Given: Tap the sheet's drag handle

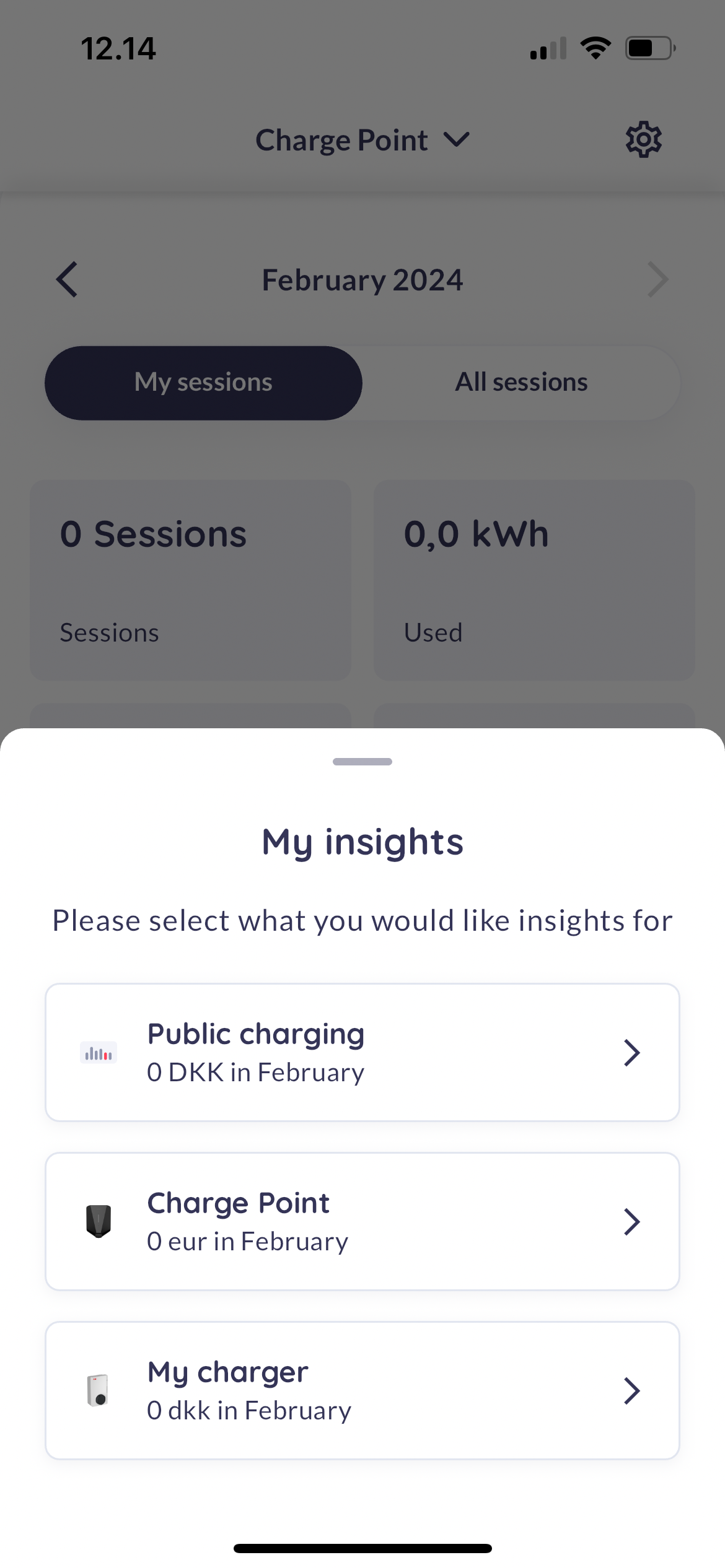Looking at the screenshot, I should pos(362,762).
